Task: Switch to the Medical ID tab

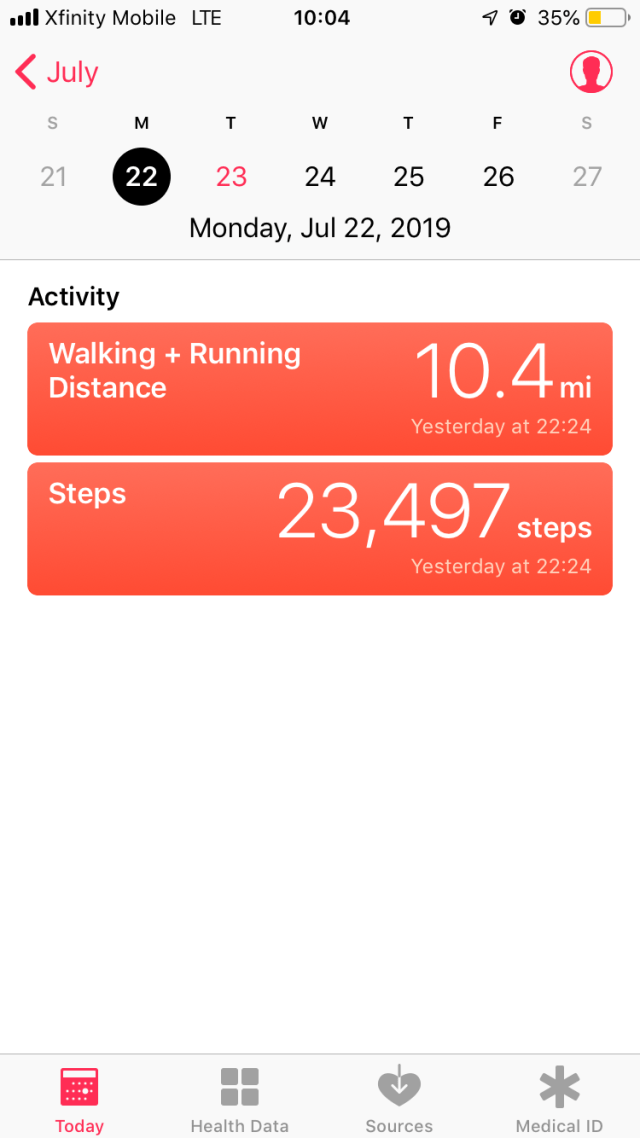Action: 559,1098
